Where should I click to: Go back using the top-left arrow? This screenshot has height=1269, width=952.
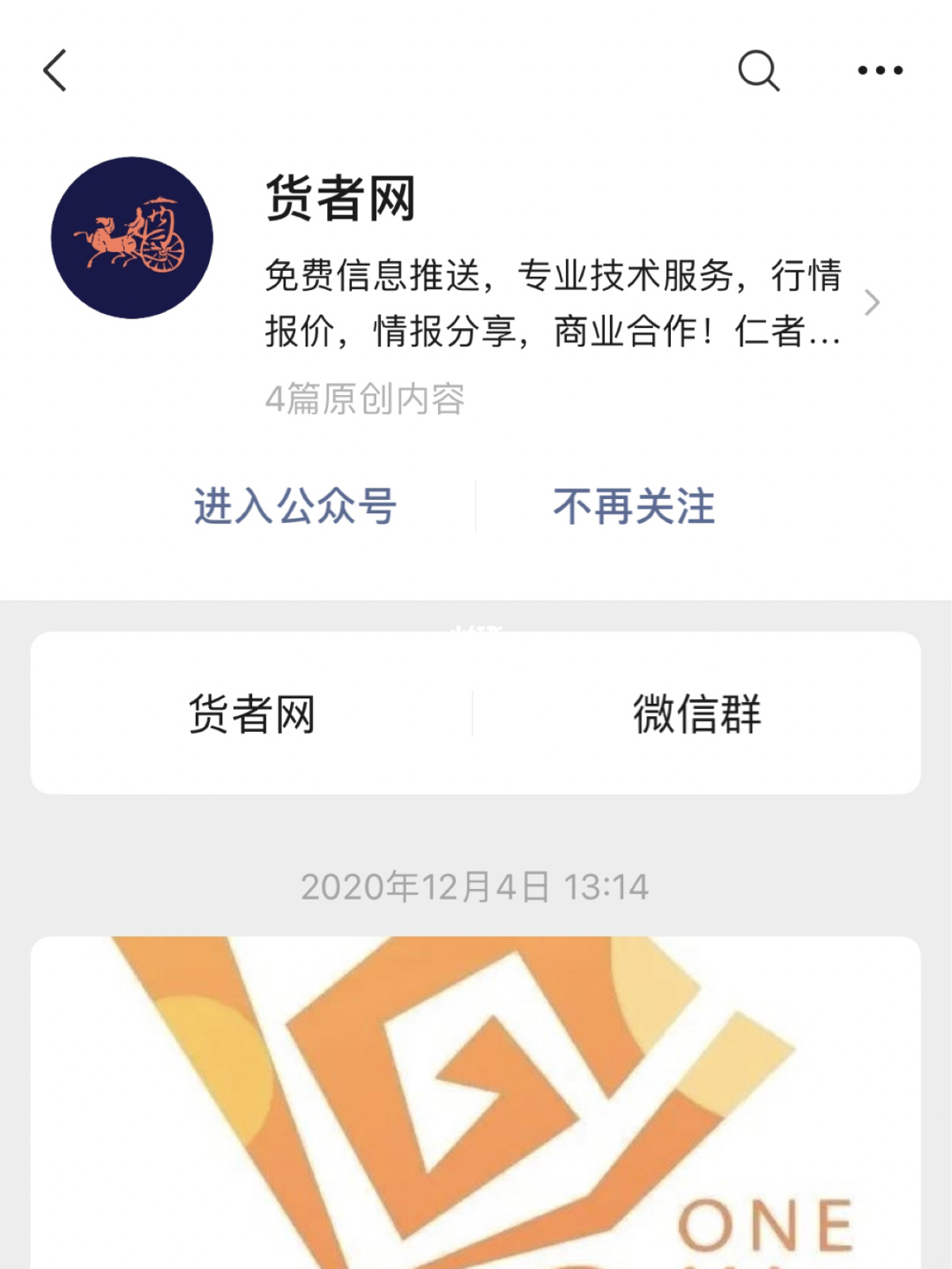point(55,71)
